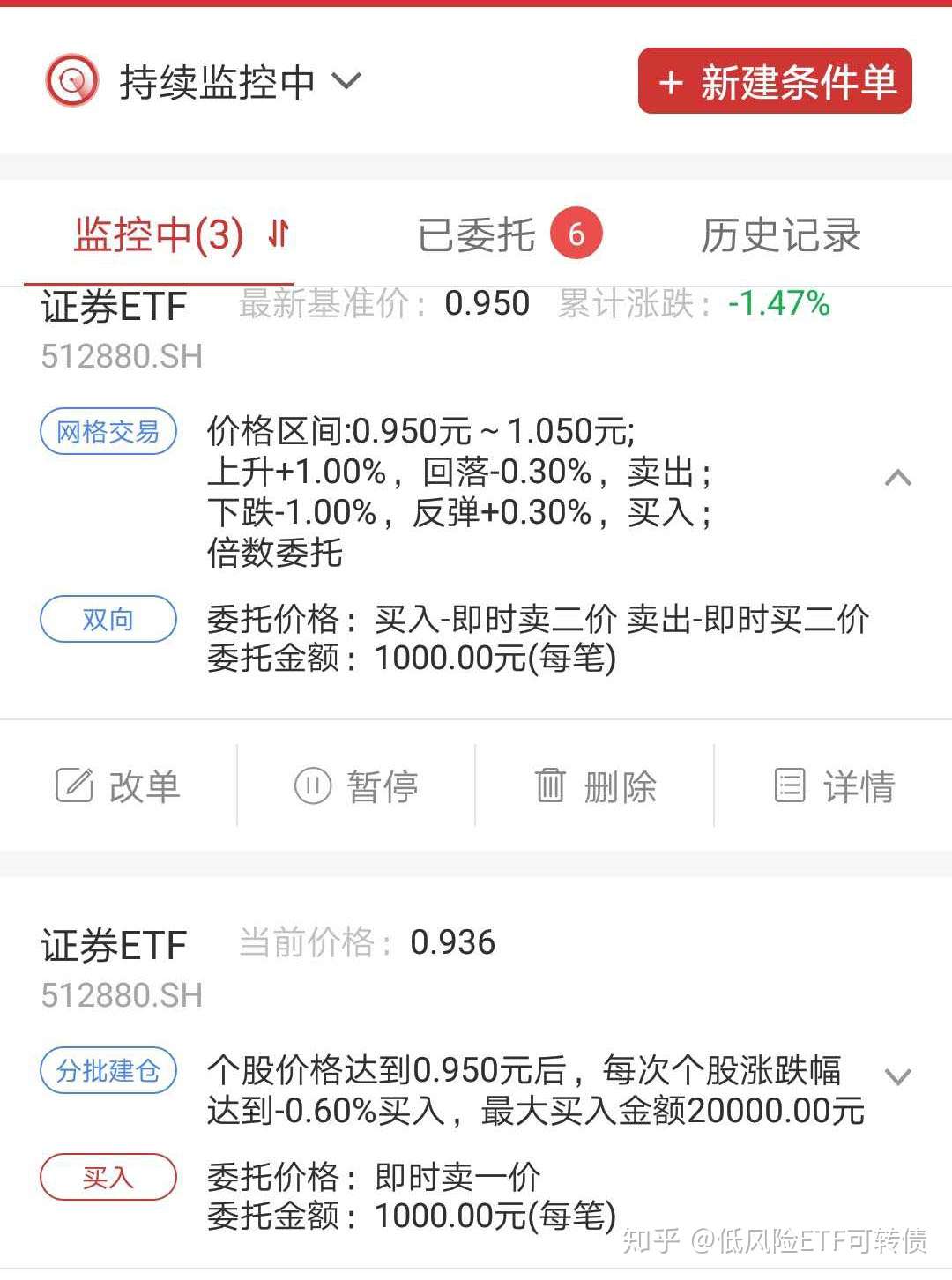This screenshot has height=1280, width=952.
Task: Open details for 512880.SH at price 0.936
Action: click(898, 1075)
